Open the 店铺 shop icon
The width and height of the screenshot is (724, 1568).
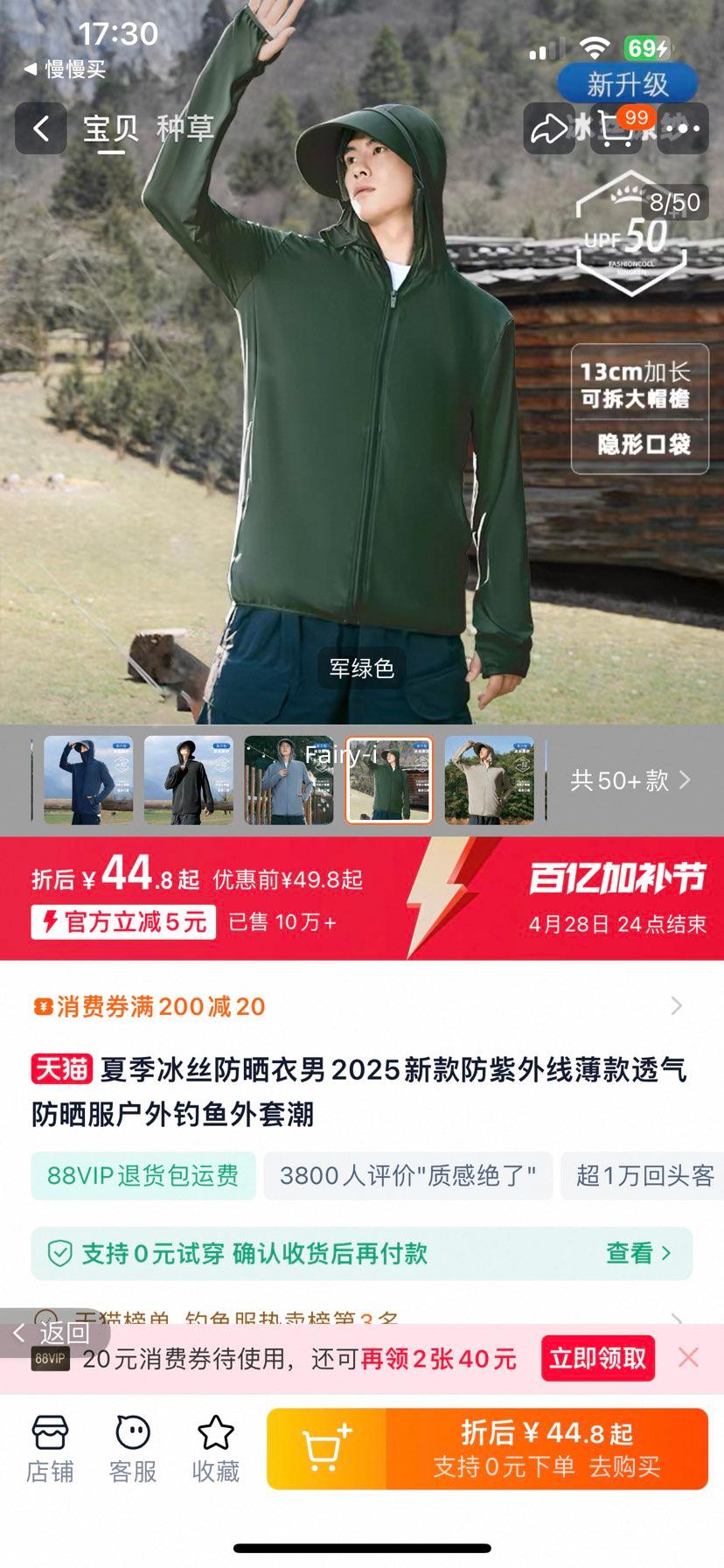[50, 1444]
